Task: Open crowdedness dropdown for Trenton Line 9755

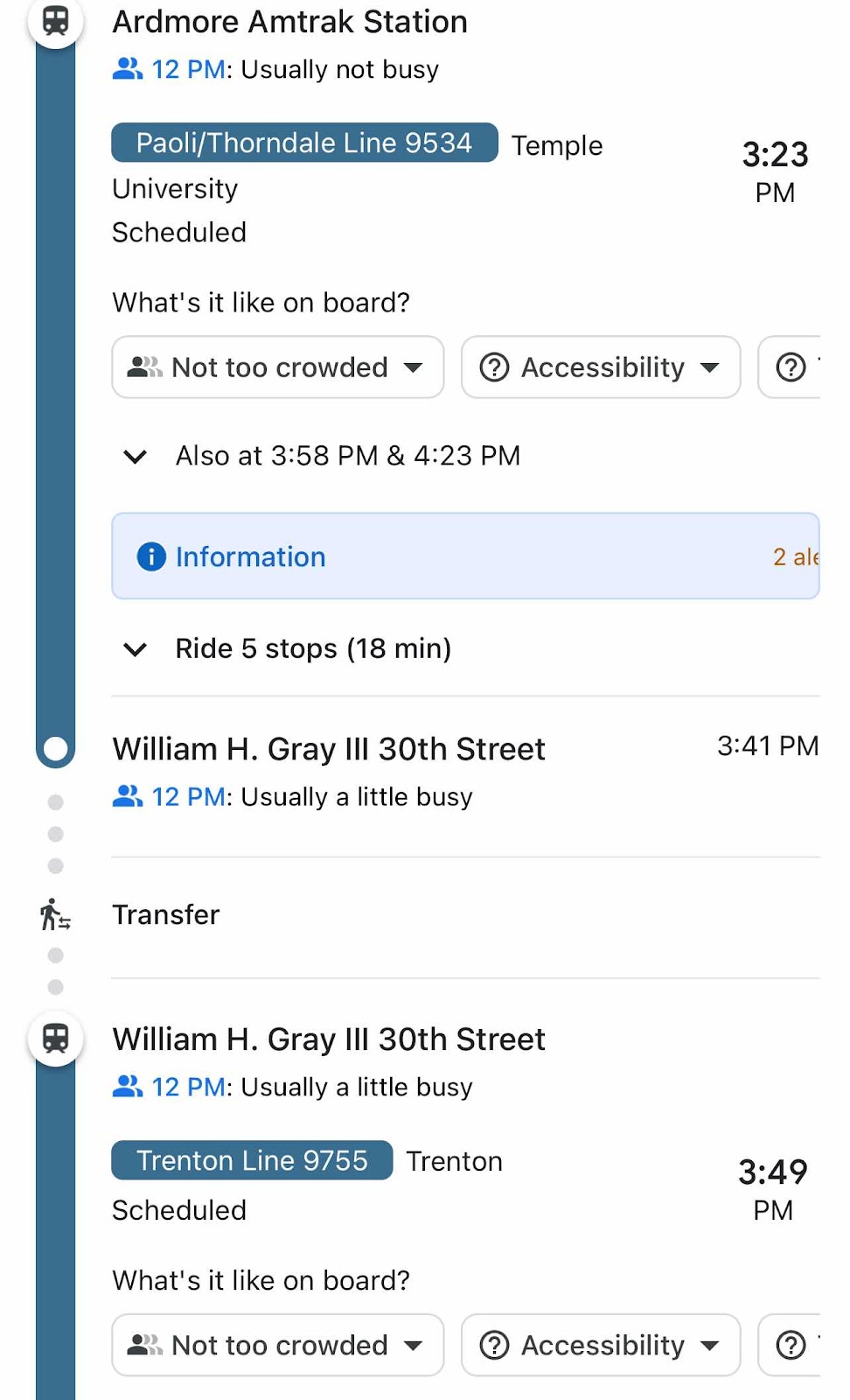Action: [x=277, y=1345]
